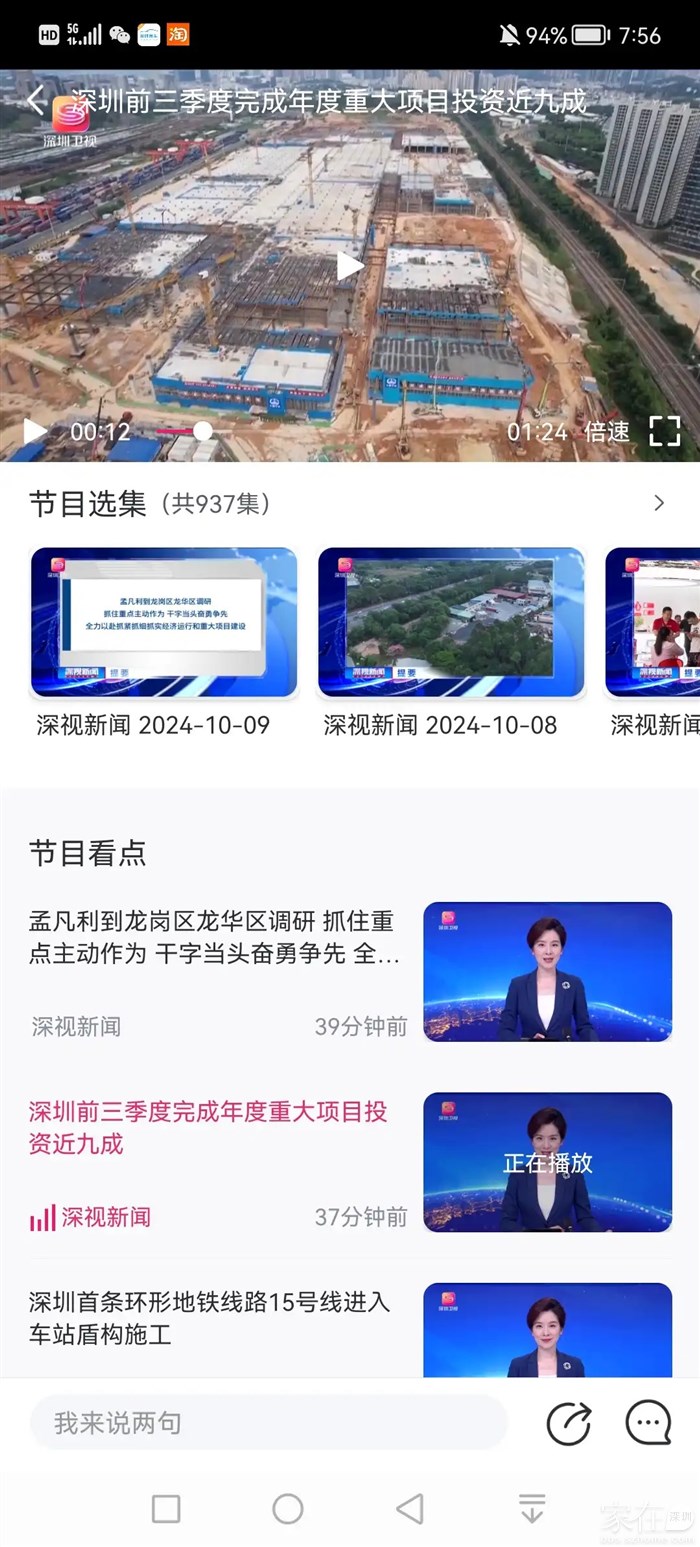Go to the system home screen

(288, 1508)
